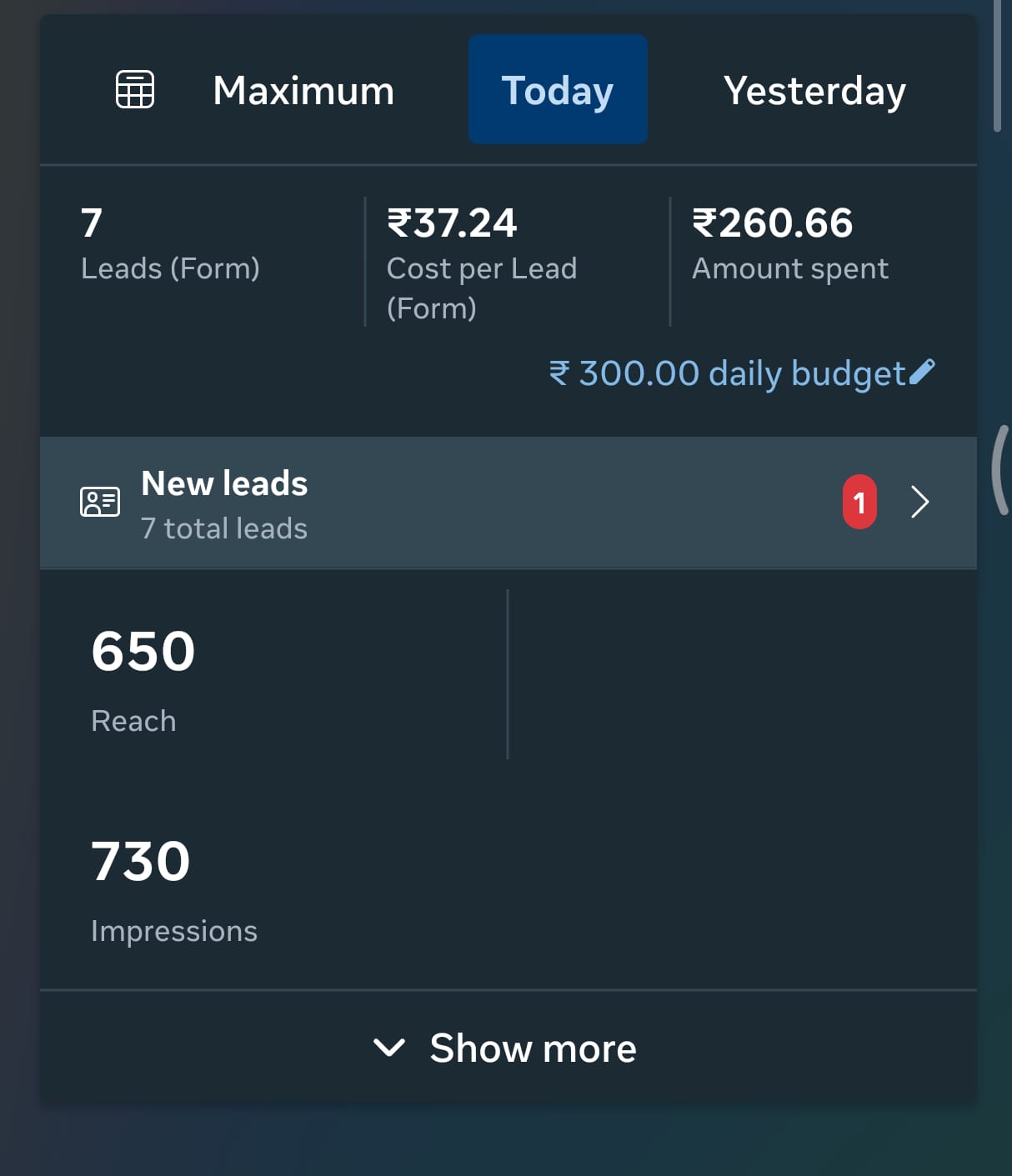Switch to the Maximum tab
The height and width of the screenshot is (1176, 1012).
tap(303, 90)
